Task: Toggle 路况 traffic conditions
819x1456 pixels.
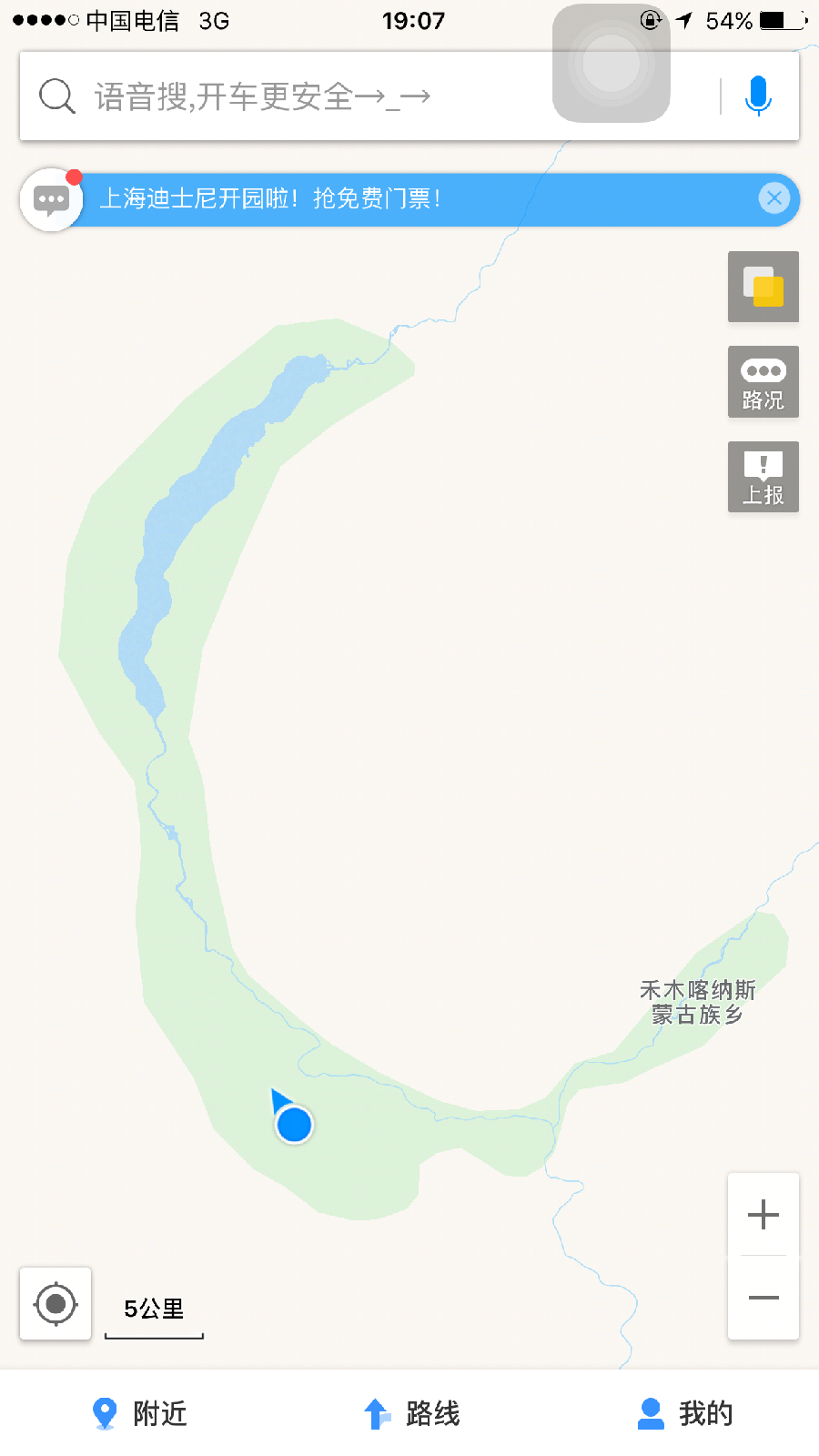Action: coord(763,382)
